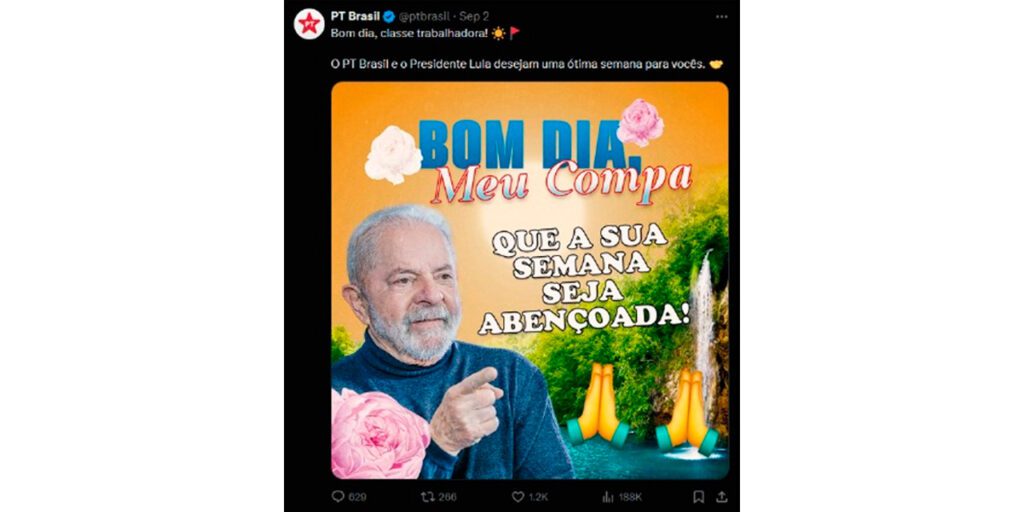Like the PT Brasil post
The height and width of the screenshot is (512, 1024).
pyautogui.click(x=518, y=496)
